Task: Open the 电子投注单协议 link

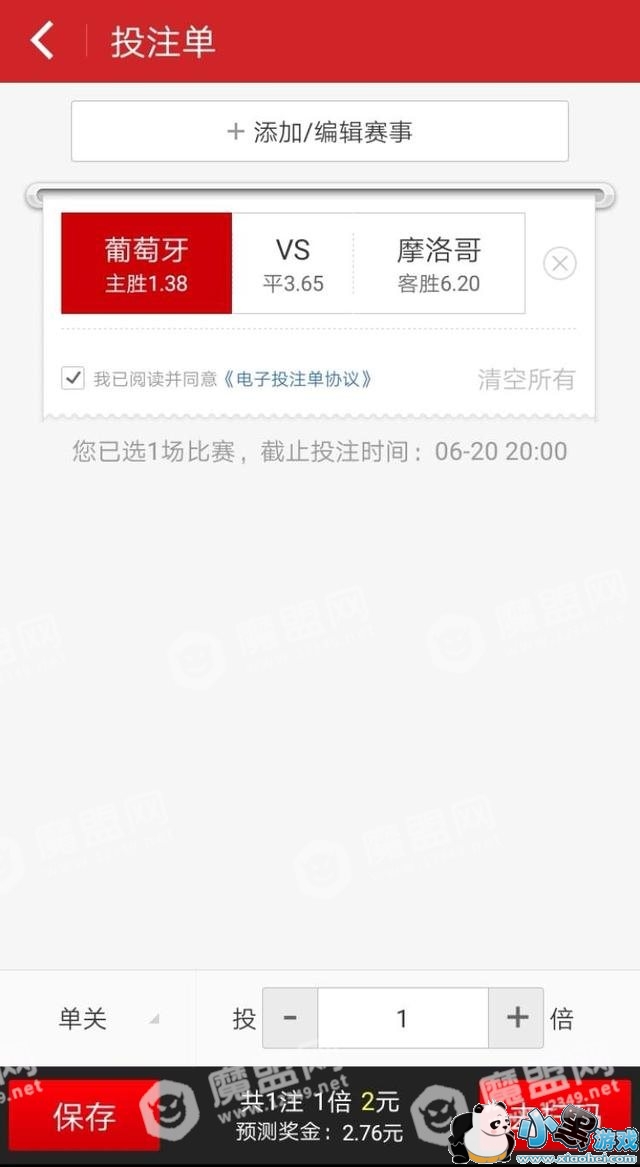Action: tap(299, 379)
